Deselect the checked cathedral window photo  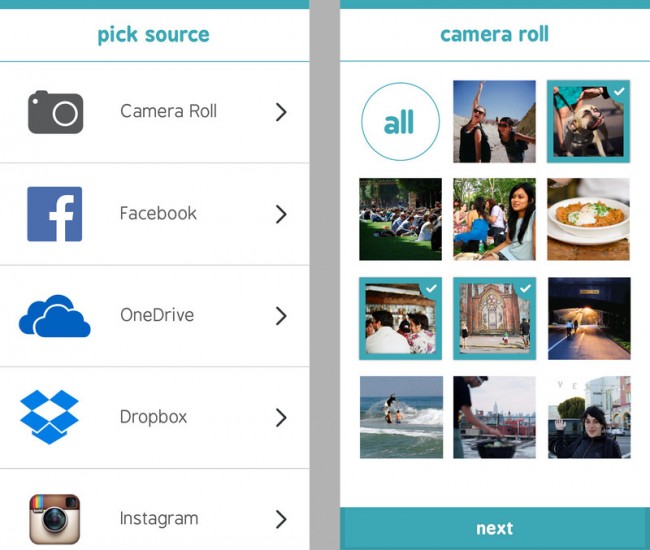(494, 319)
